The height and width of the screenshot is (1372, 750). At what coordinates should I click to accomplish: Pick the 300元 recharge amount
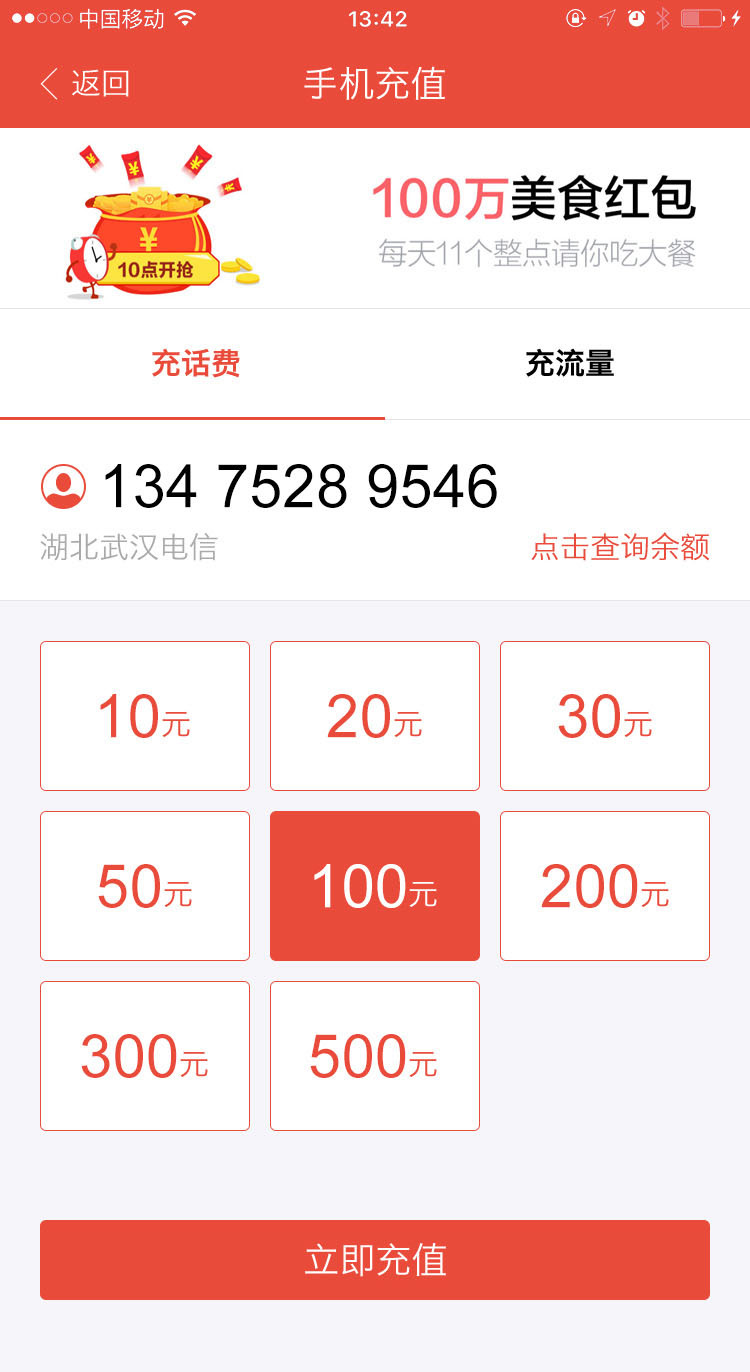pyautogui.click(x=145, y=1056)
